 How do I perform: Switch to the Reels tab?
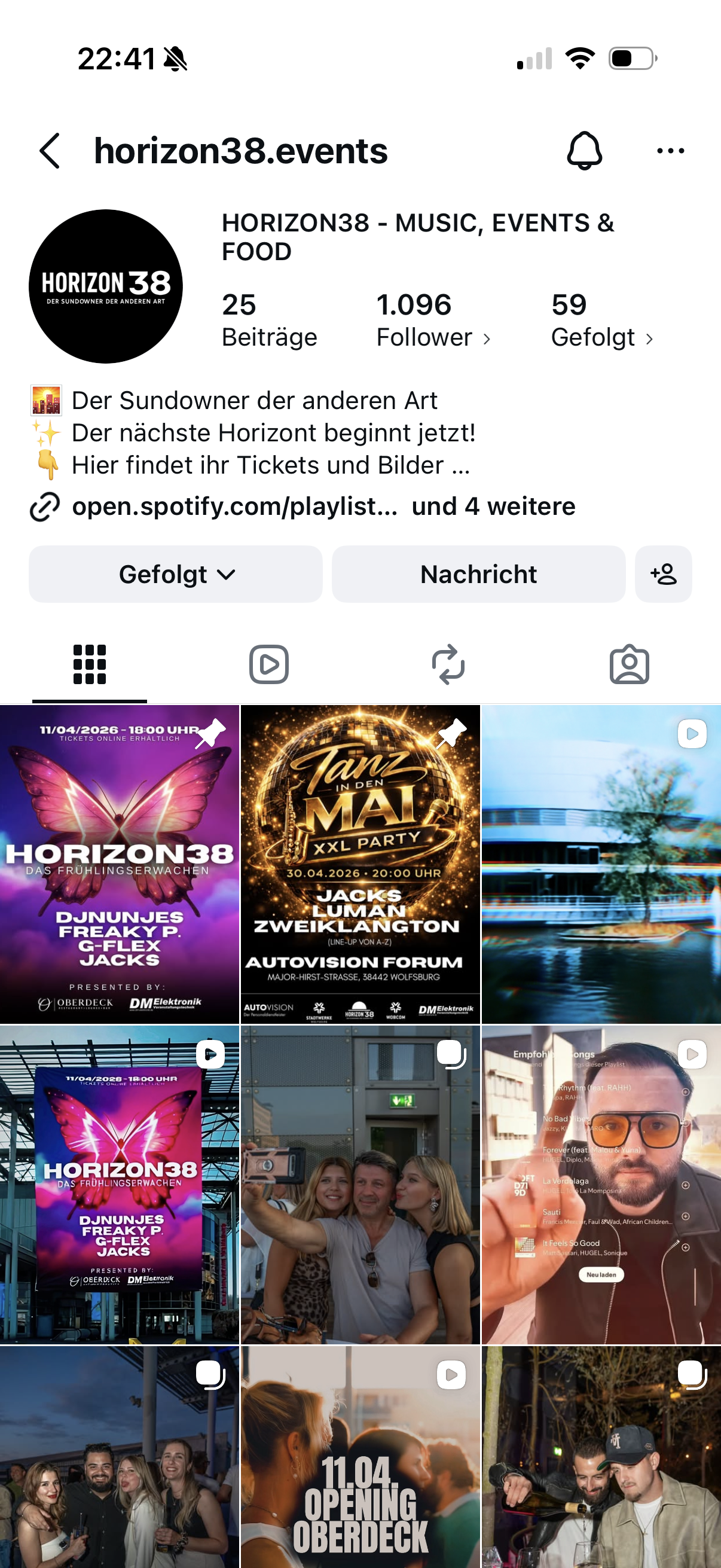tap(269, 664)
